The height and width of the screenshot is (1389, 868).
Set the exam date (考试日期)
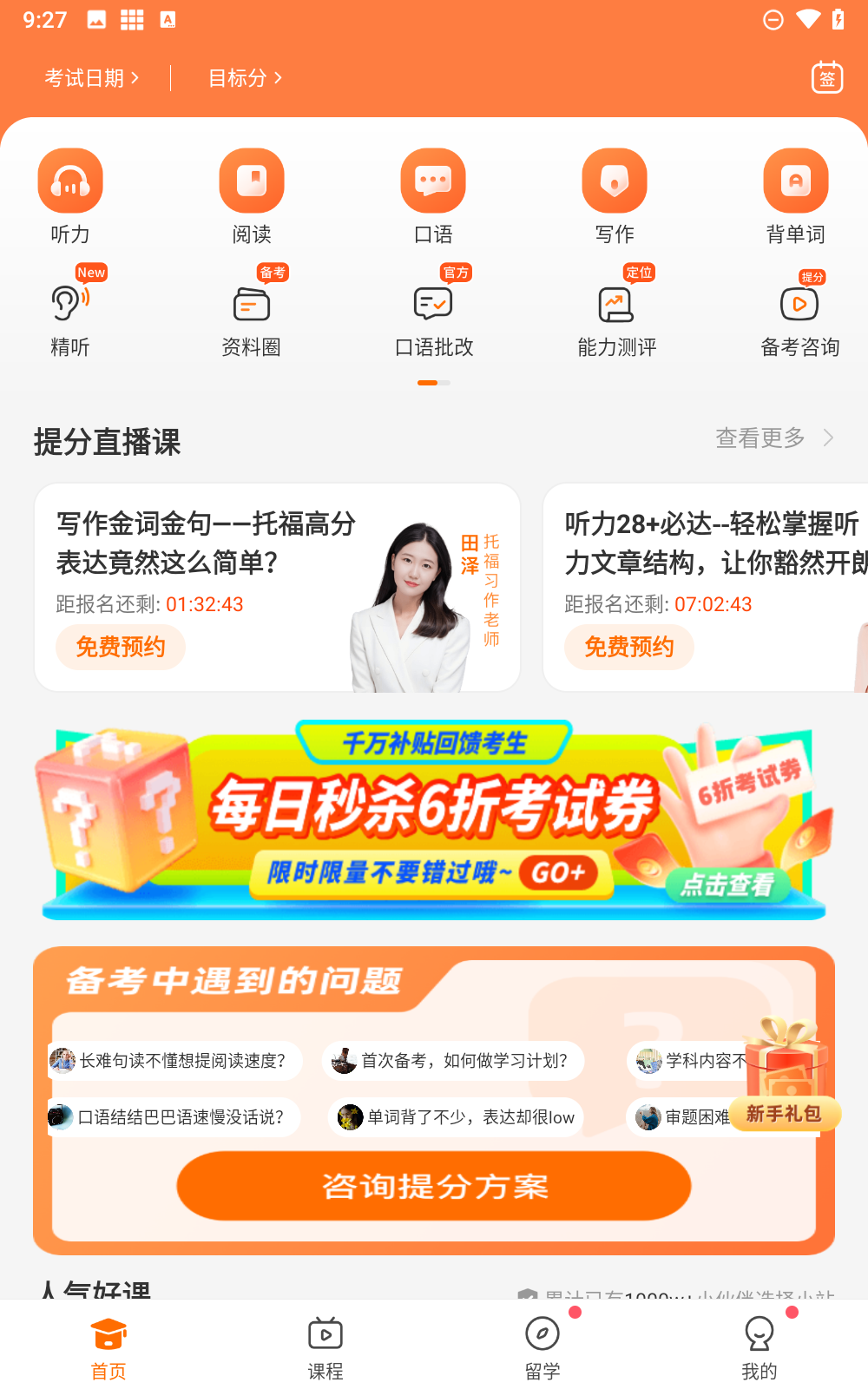pyautogui.click(x=91, y=78)
